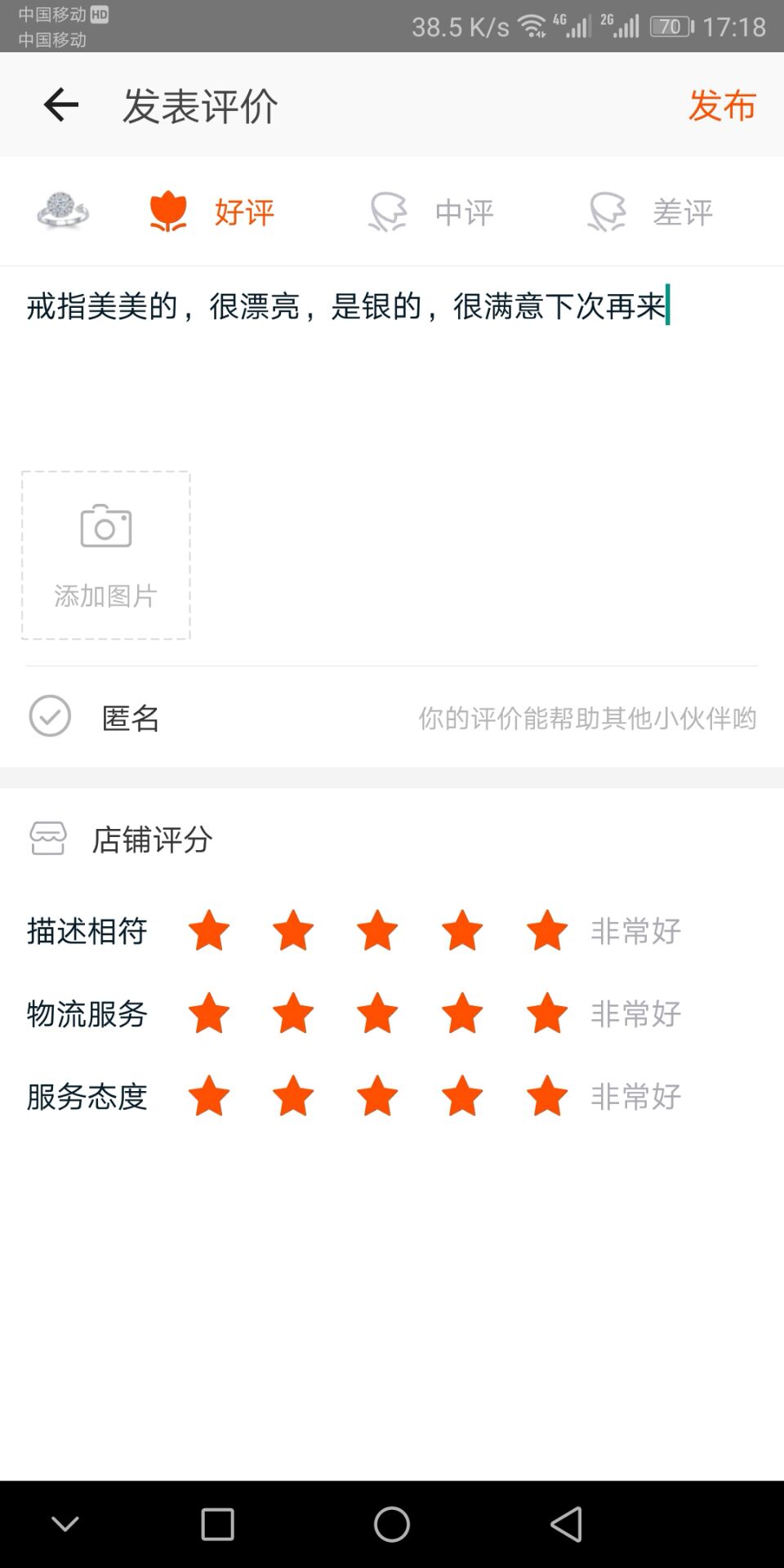This screenshot has width=784, height=1568.
Task: Open the product ring thumbnail
Action: (63, 211)
